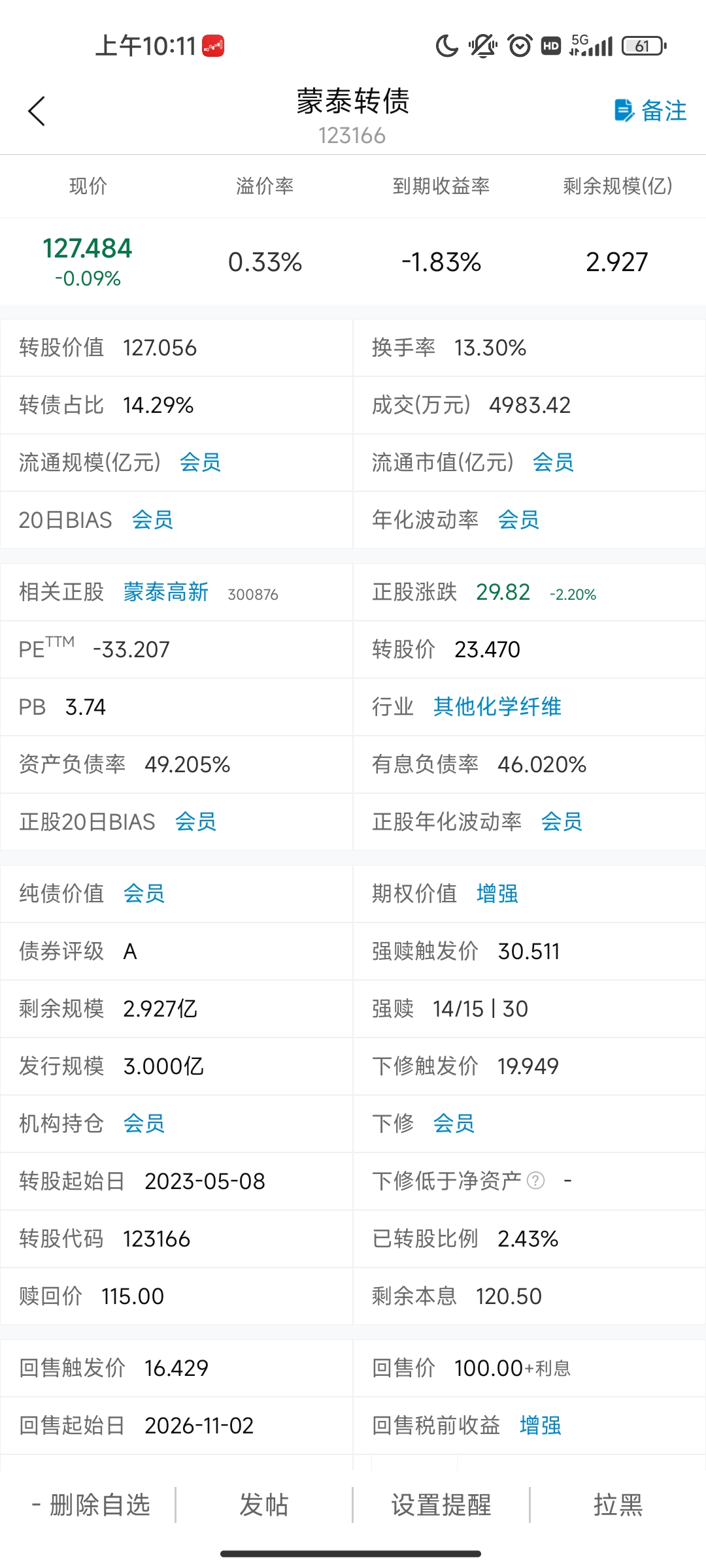Open the 其他化学纤维 industry link
This screenshot has height=1568, width=706.
(497, 706)
